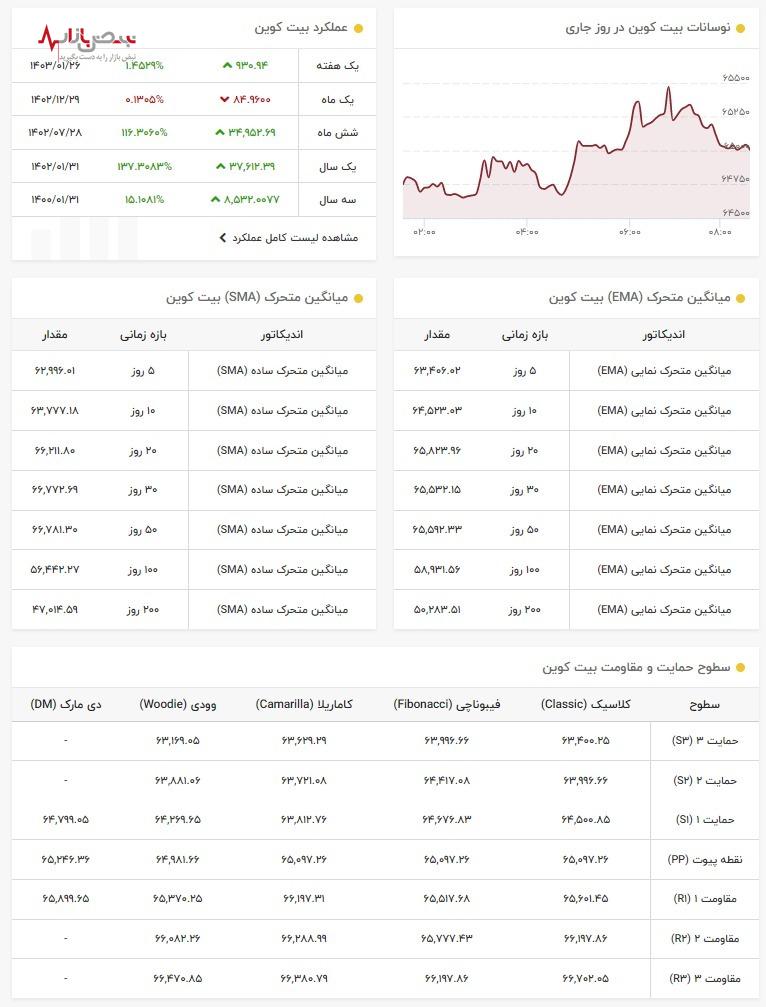Viewport: 766px width, 1007px height.
Task: Click the yellow marker next to the chart title
Action: 740,29
